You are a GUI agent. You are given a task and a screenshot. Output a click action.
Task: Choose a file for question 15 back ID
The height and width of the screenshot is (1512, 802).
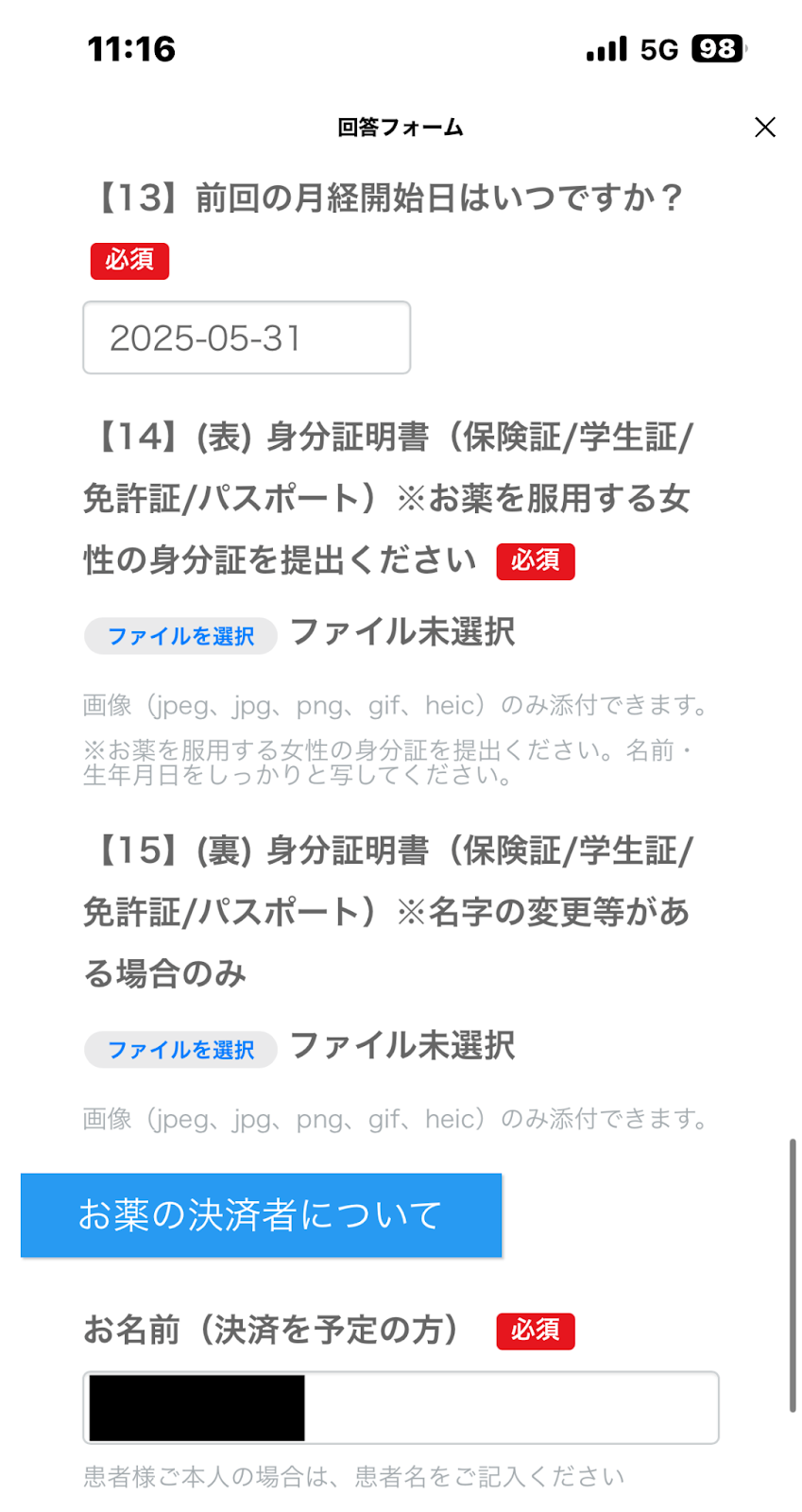180,1050
